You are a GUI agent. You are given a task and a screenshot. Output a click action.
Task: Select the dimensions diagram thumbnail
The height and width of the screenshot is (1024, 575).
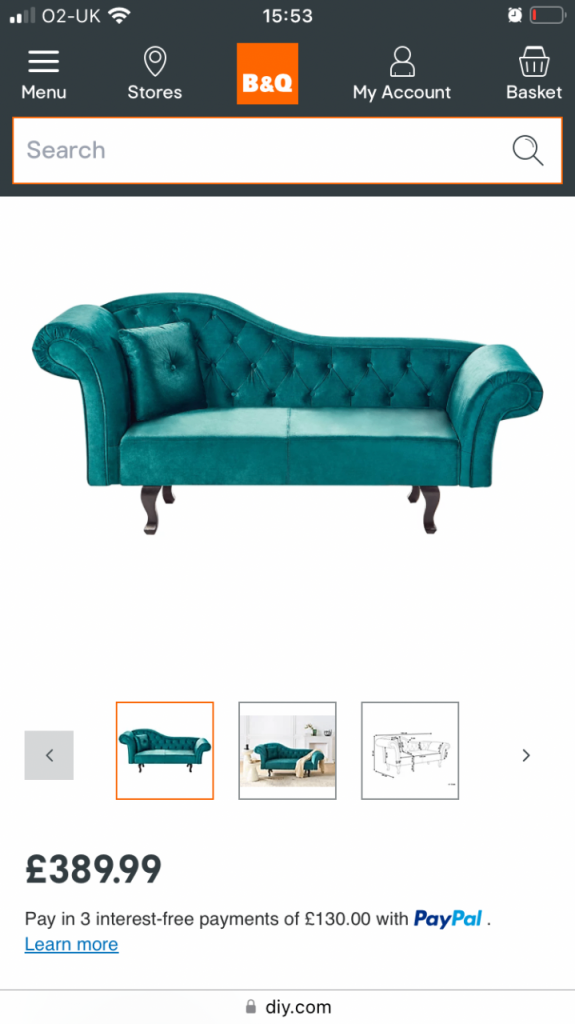click(x=410, y=750)
